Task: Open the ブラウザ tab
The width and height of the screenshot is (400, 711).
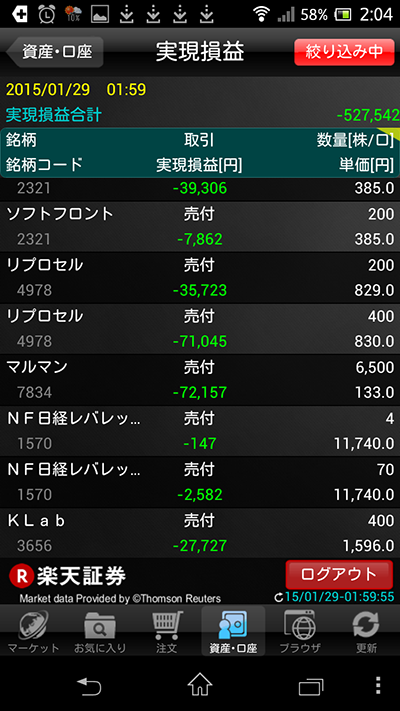Action: pyautogui.click(x=300, y=632)
